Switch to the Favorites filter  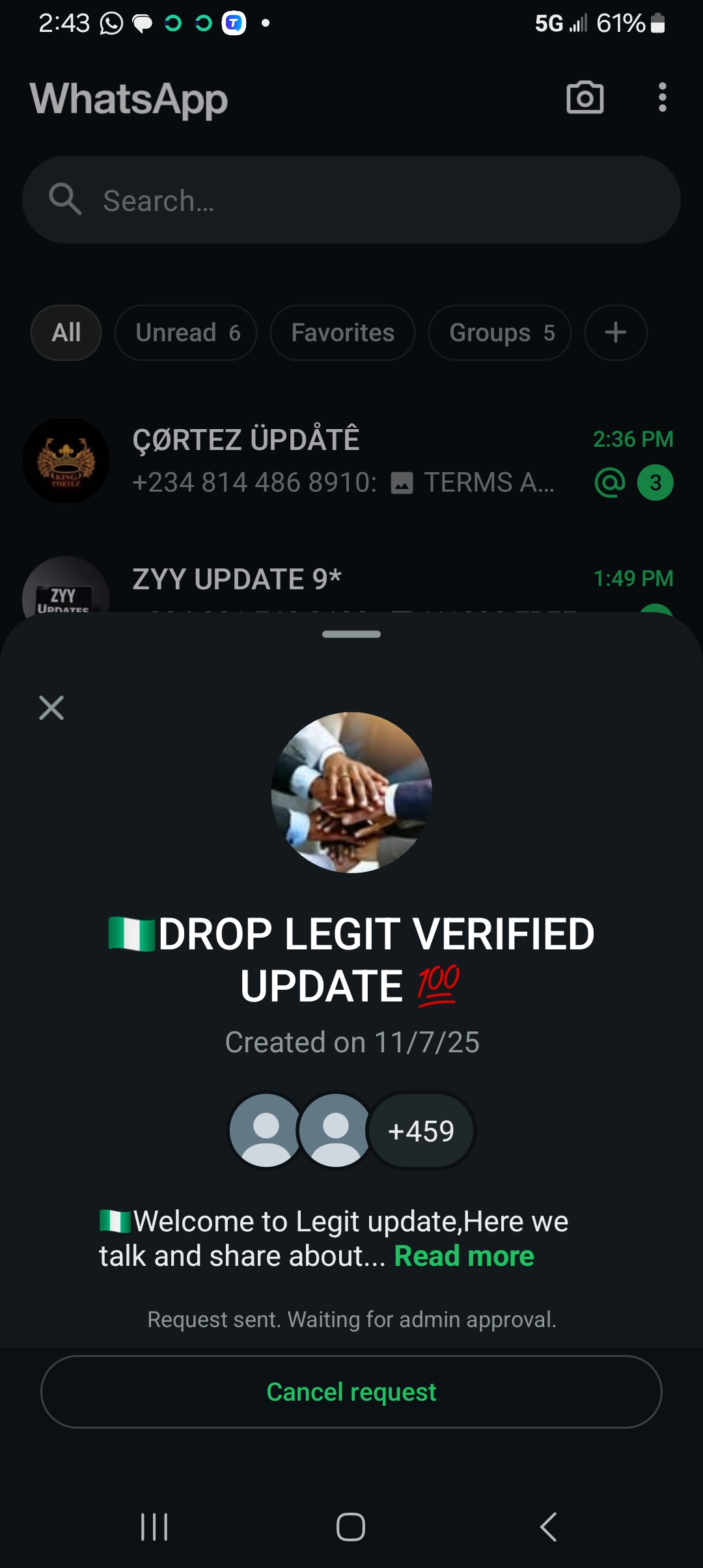pyautogui.click(x=342, y=333)
